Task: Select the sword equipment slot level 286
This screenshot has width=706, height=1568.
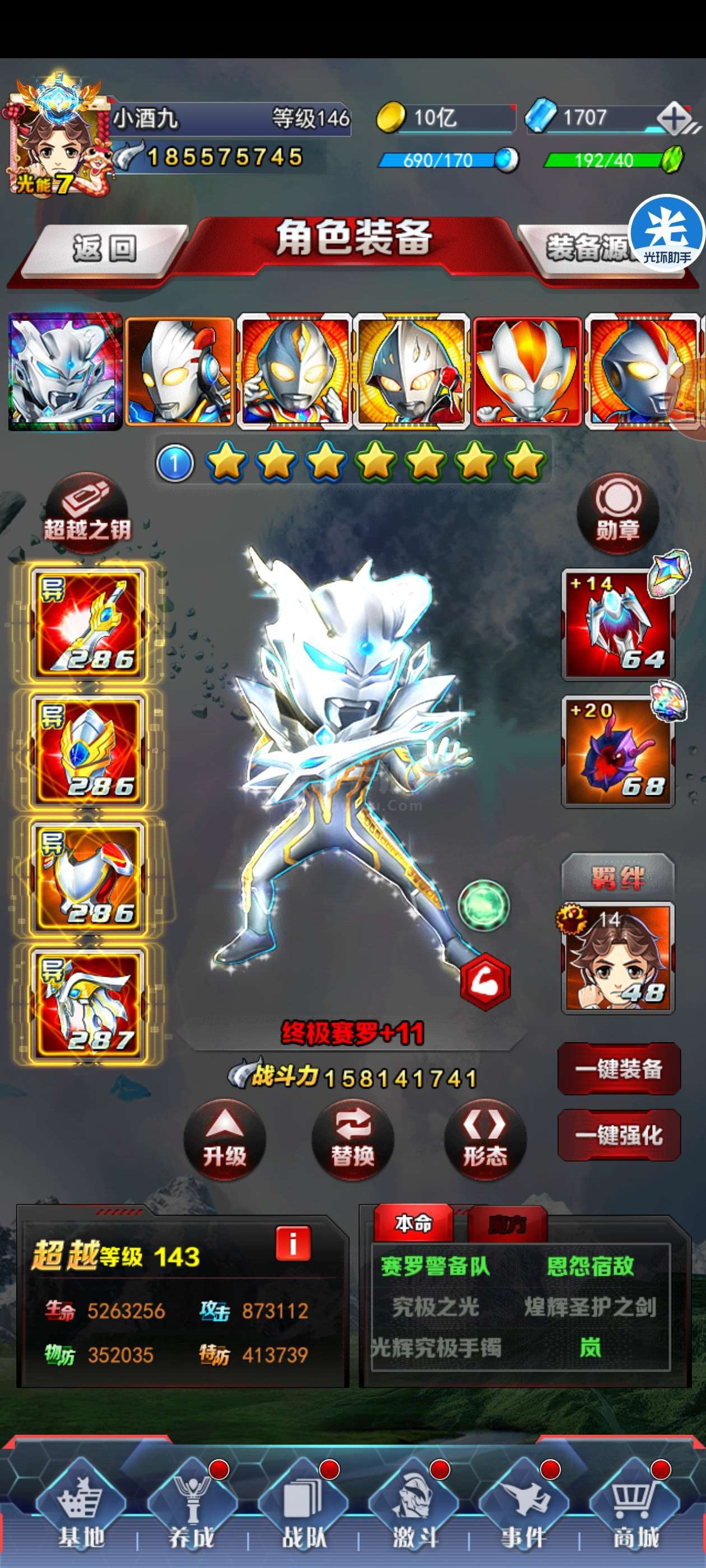Action: click(89, 624)
